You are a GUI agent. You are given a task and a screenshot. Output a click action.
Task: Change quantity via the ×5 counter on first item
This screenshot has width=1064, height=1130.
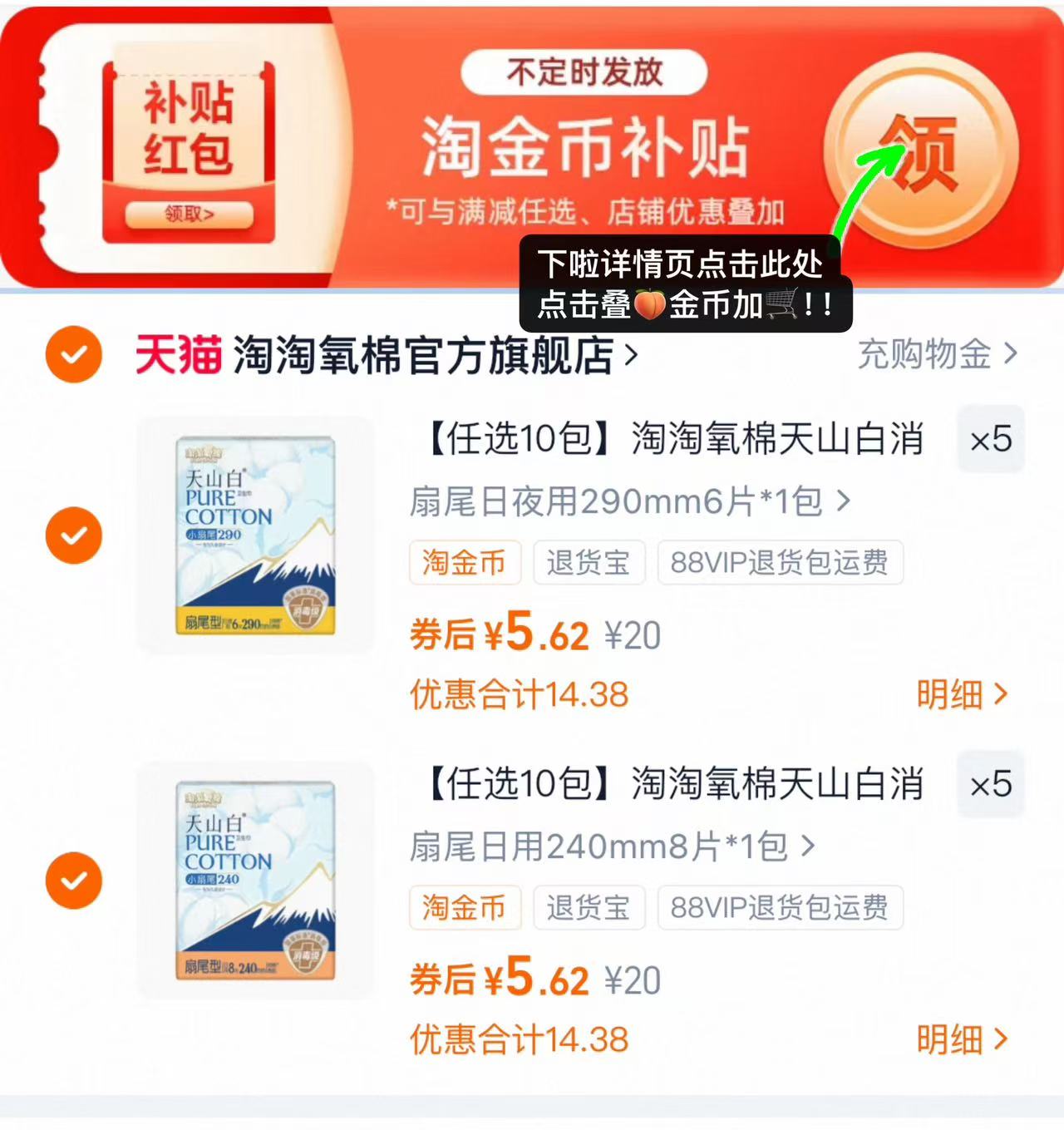991,441
